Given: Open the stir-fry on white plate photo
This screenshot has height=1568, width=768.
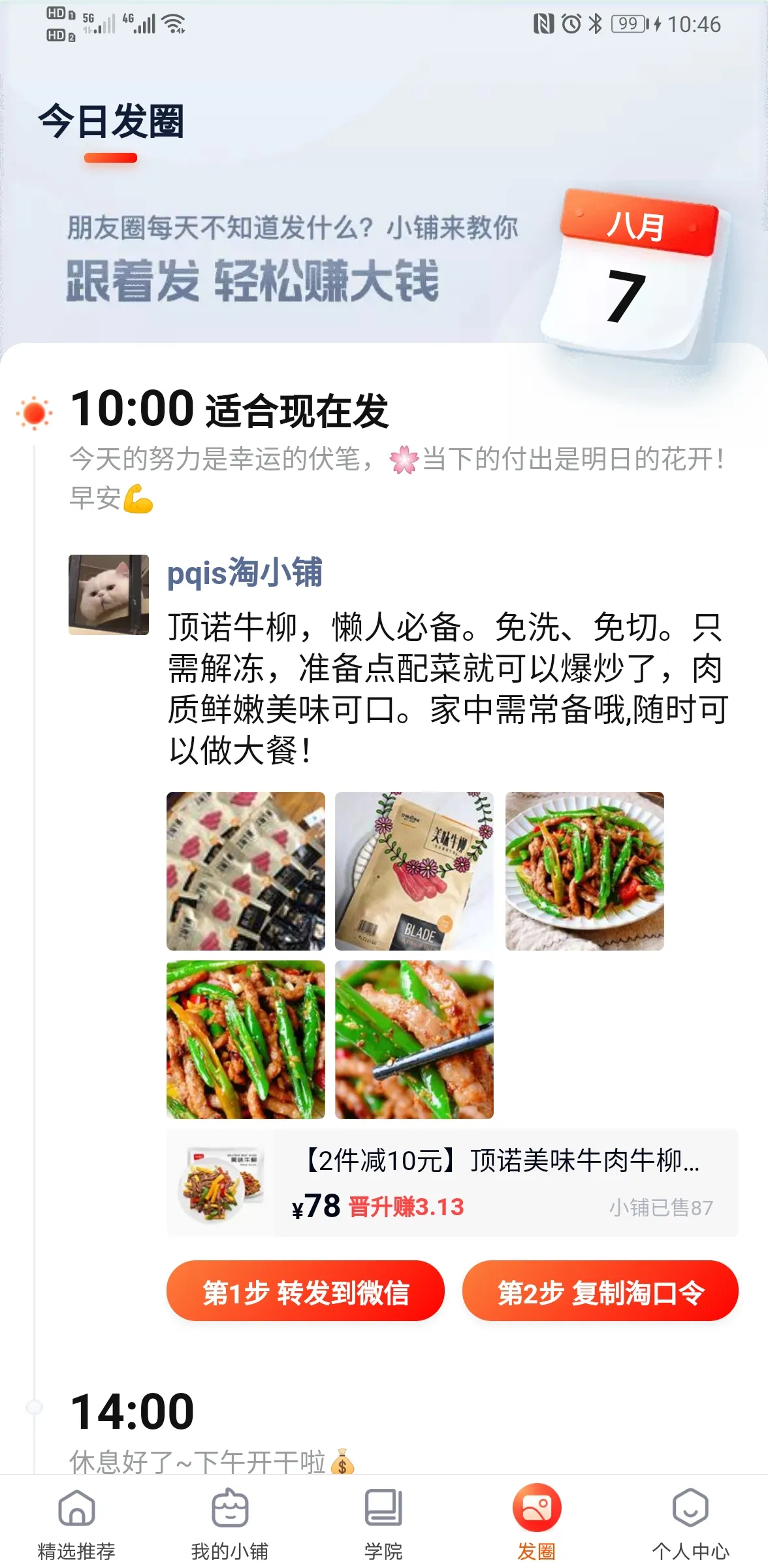Looking at the screenshot, I should [x=584, y=871].
